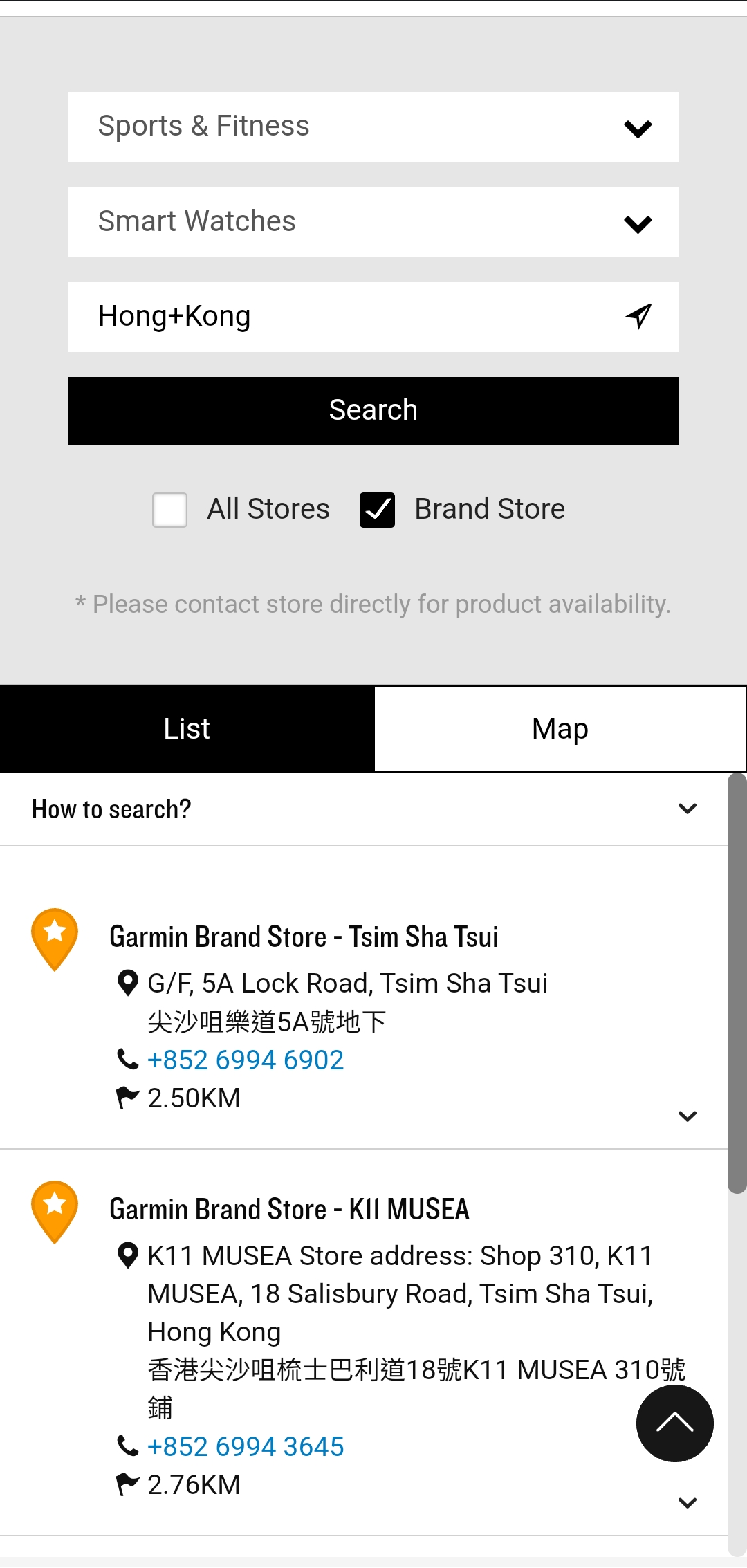Use current location arrow icon
This screenshot has width=747, height=1568.
click(x=638, y=317)
